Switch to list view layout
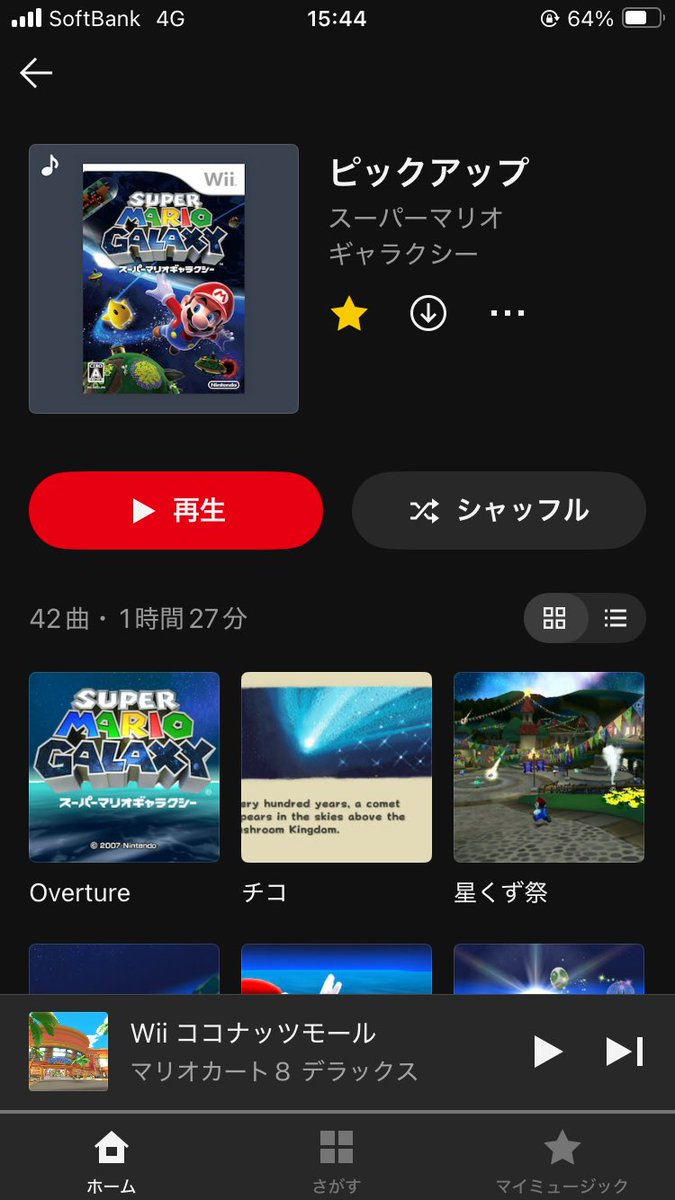Screen dimensions: 675x1200 point(616,618)
